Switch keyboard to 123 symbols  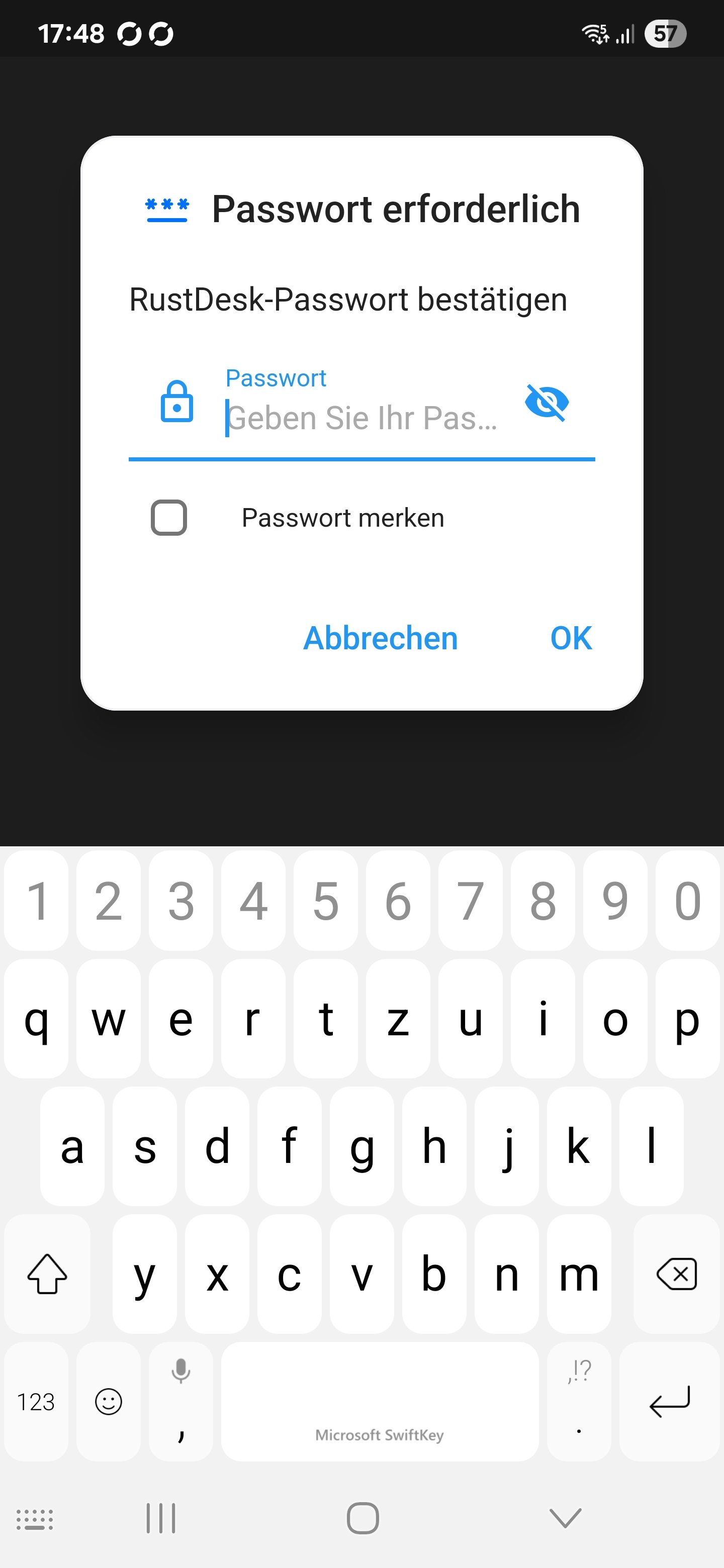coord(36,1402)
